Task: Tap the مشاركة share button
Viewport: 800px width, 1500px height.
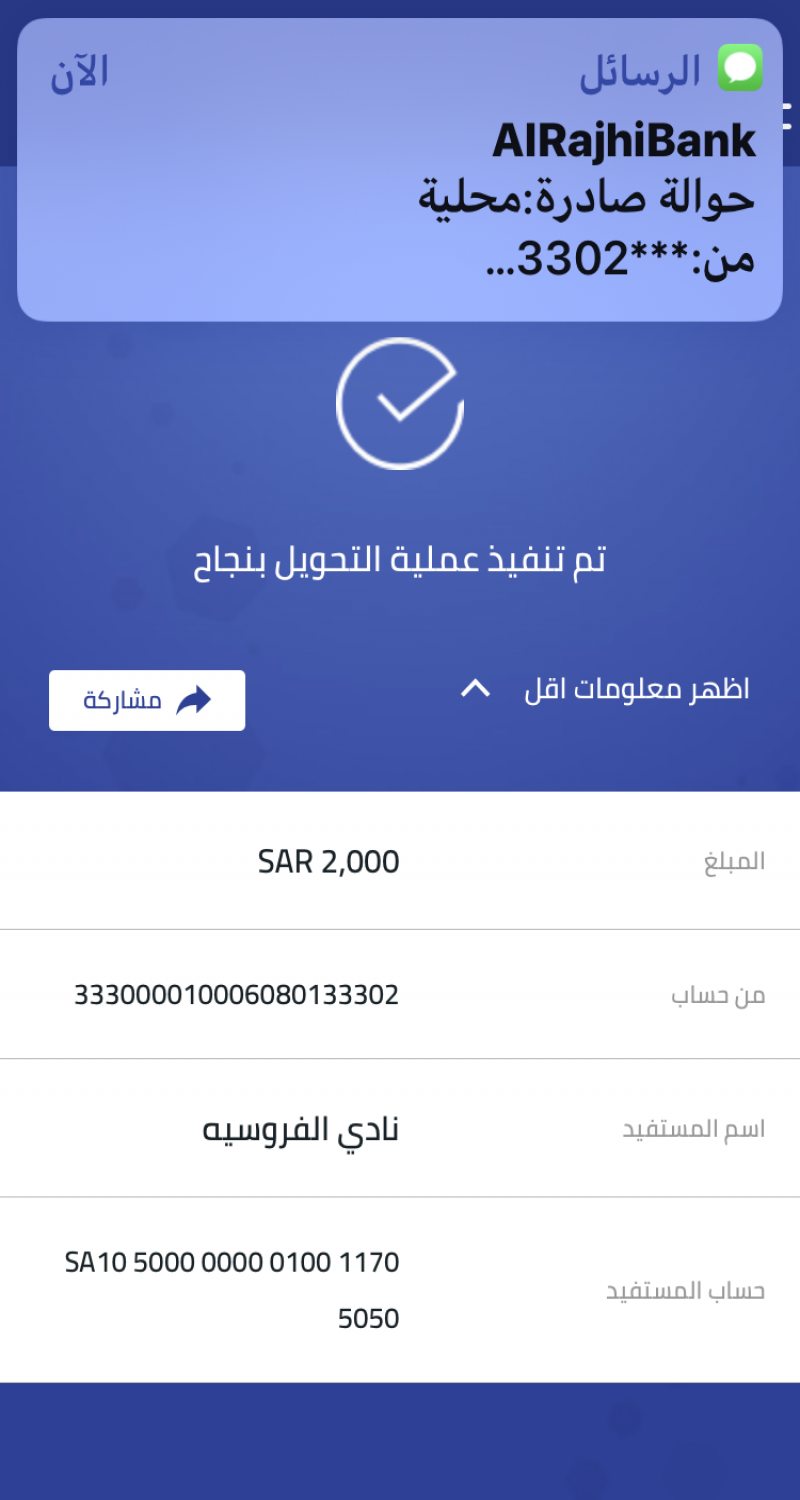Action: (x=147, y=700)
